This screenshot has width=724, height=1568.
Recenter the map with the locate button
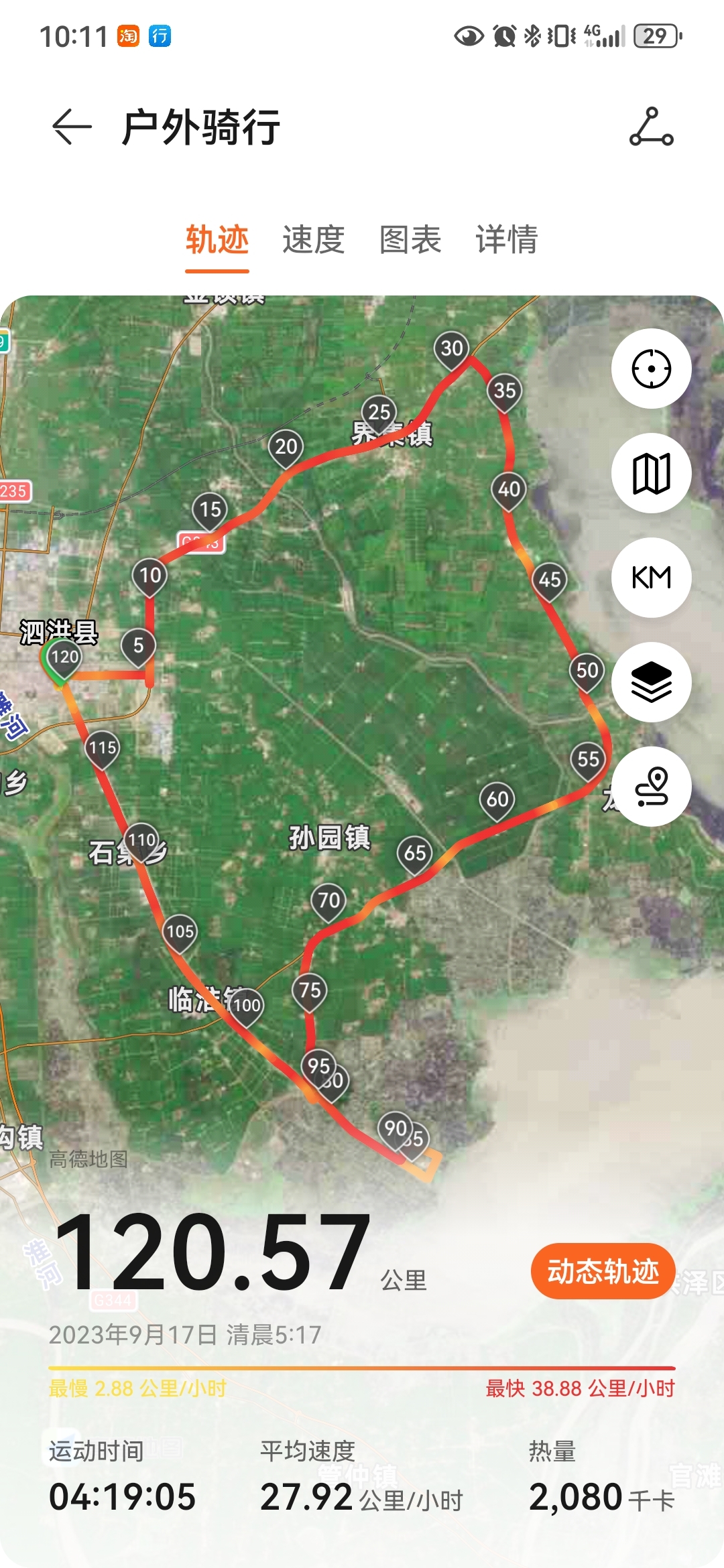651,369
